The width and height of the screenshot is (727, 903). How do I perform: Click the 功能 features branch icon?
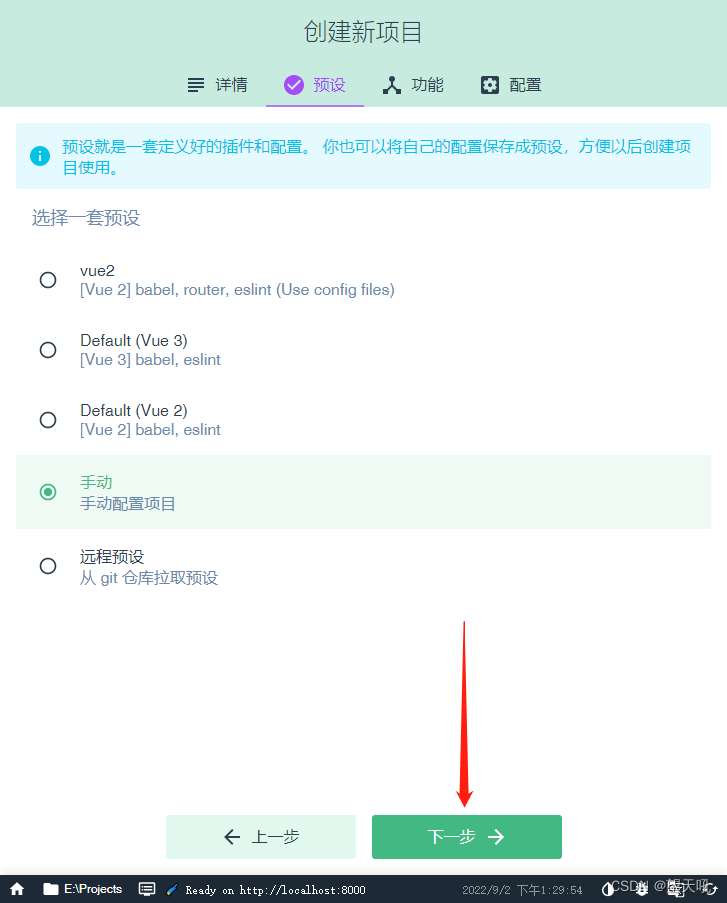tap(391, 84)
